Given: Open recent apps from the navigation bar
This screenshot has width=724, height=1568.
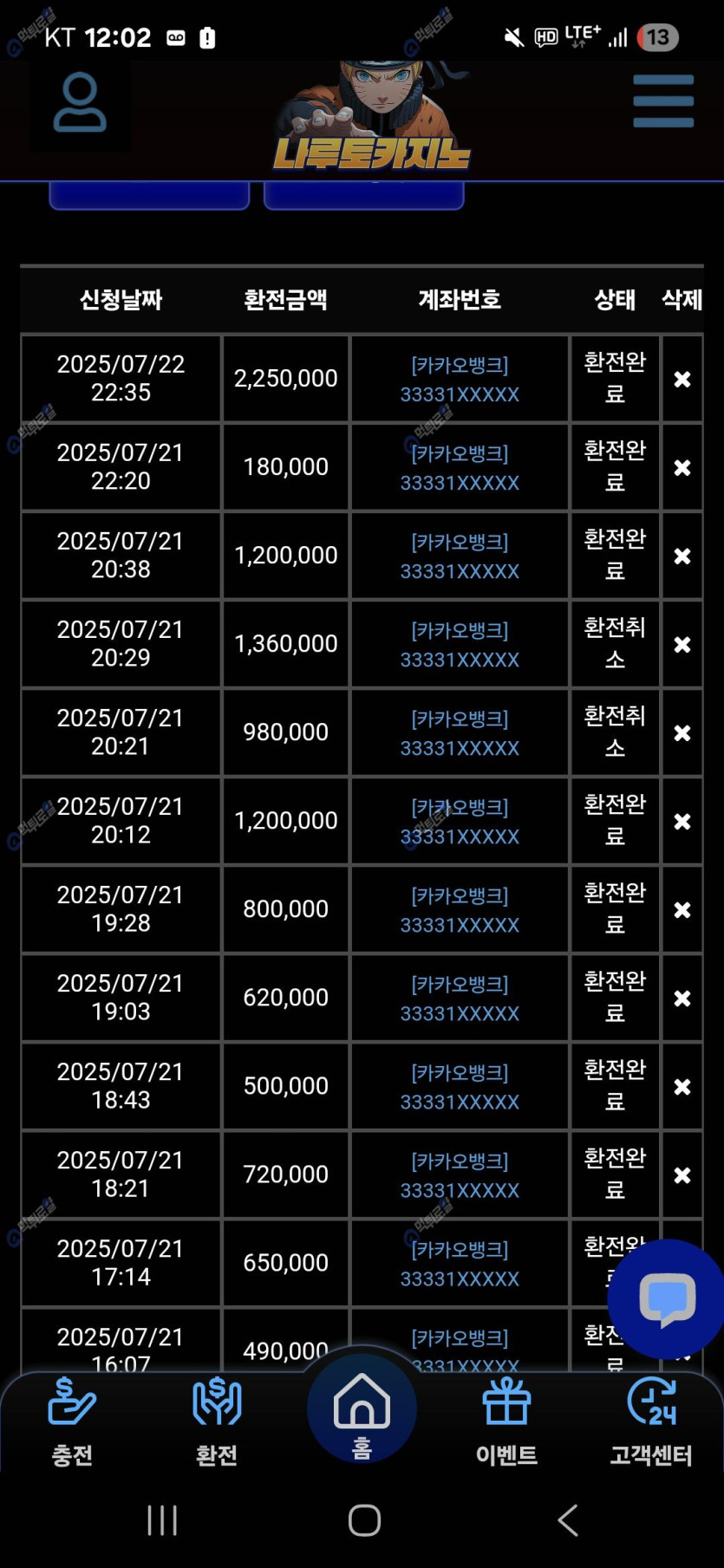Looking at the screenshot, I should coord(162,1520).
